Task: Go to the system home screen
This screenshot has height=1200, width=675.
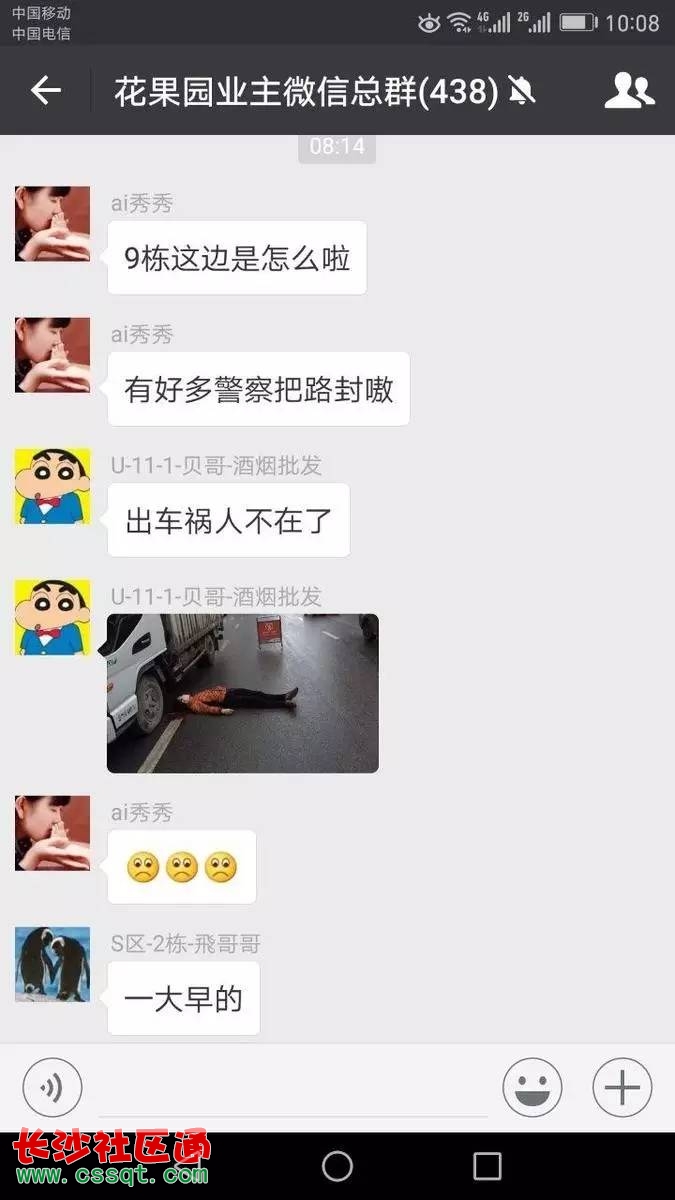Action: pyautogui.click(x=337, y=1166)
